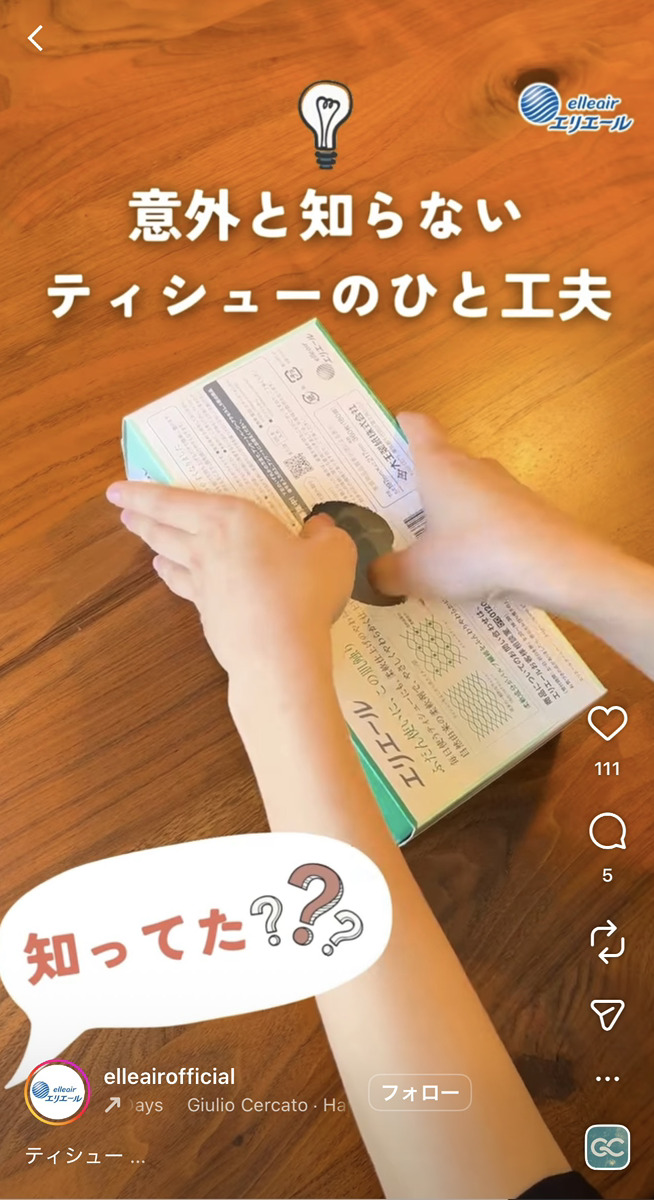The width and height of the screenshot is (654, 1200).
Task: Go back using the top-left arrow
Action: pos(36,39)
